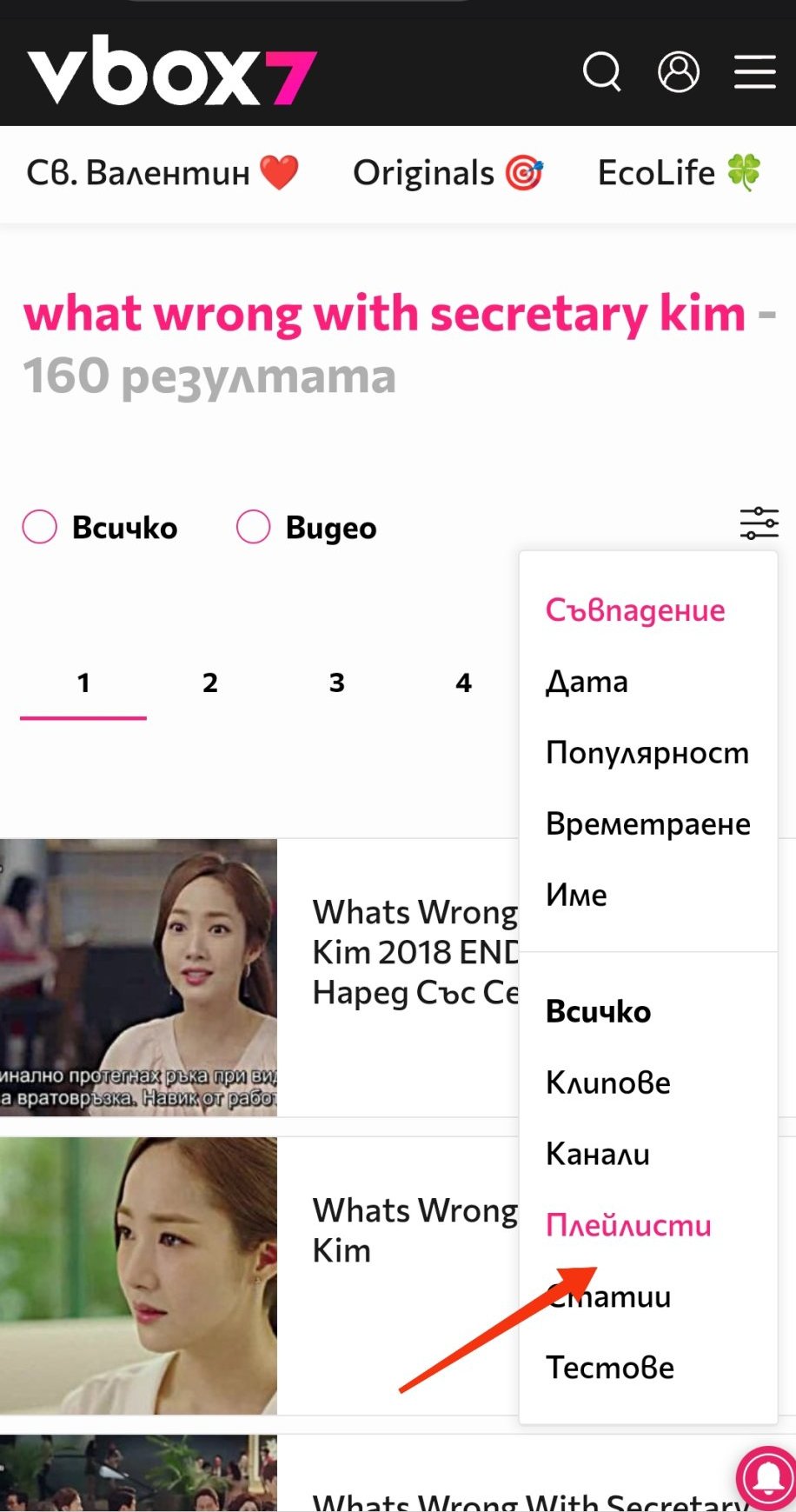Filter results to Канали
The width and height of the screenshot is (796, 1512).
(x=598, y=1155)
